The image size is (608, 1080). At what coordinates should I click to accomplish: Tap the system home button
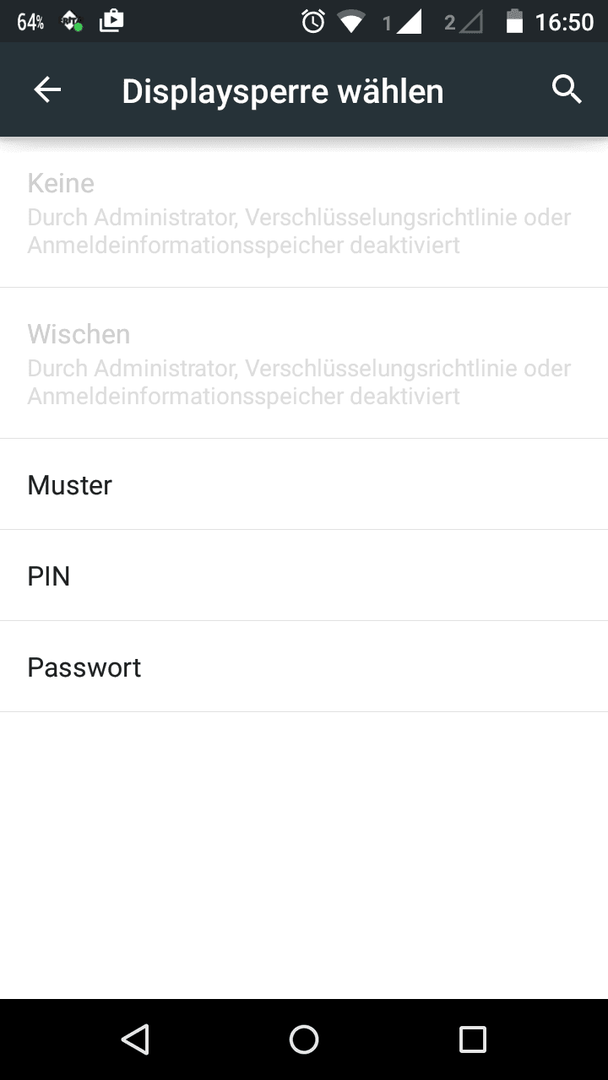click(x=304, y=1039)
